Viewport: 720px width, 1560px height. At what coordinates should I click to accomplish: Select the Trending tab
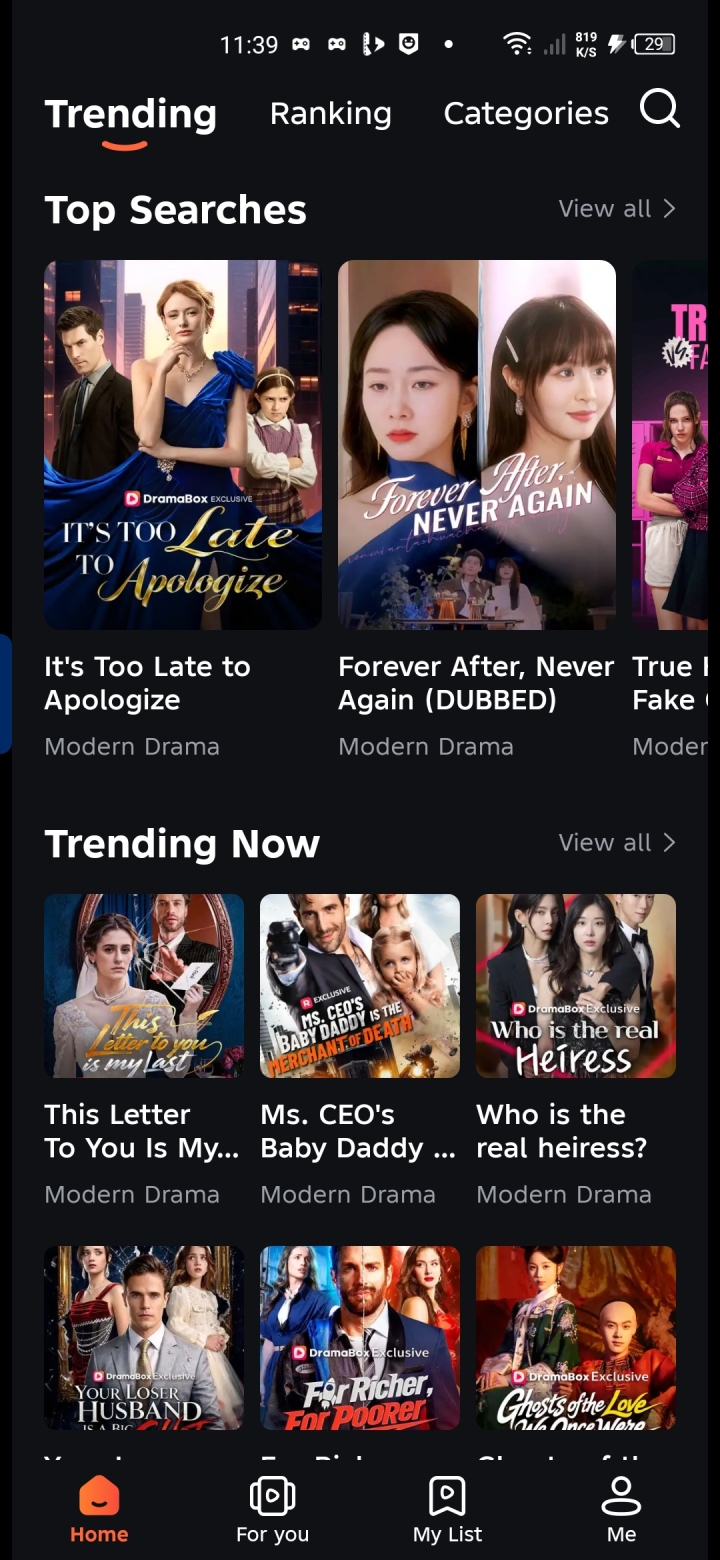click(x=130, y=114)
